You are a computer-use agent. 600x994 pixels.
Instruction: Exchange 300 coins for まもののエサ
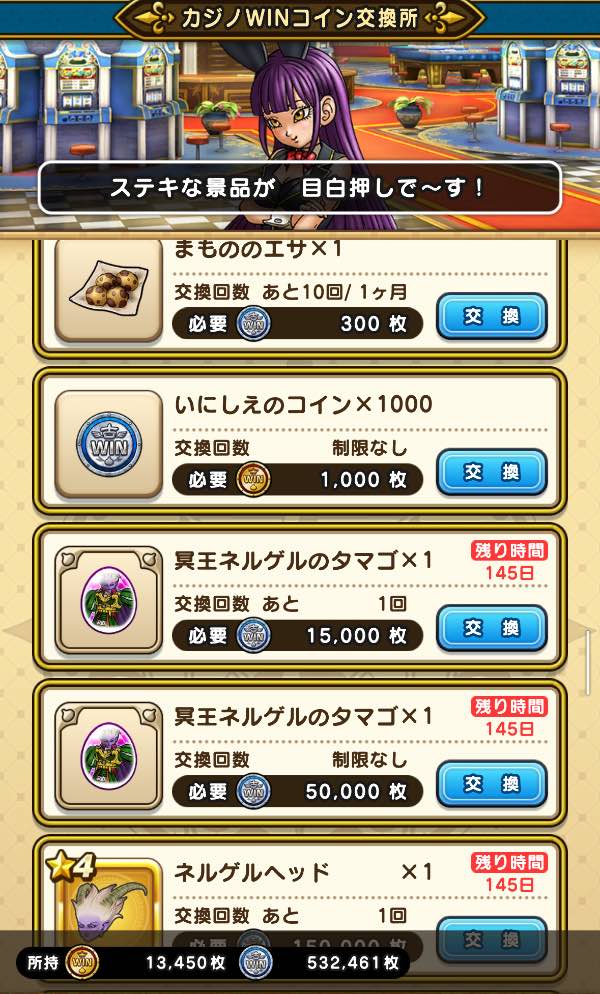492,317
